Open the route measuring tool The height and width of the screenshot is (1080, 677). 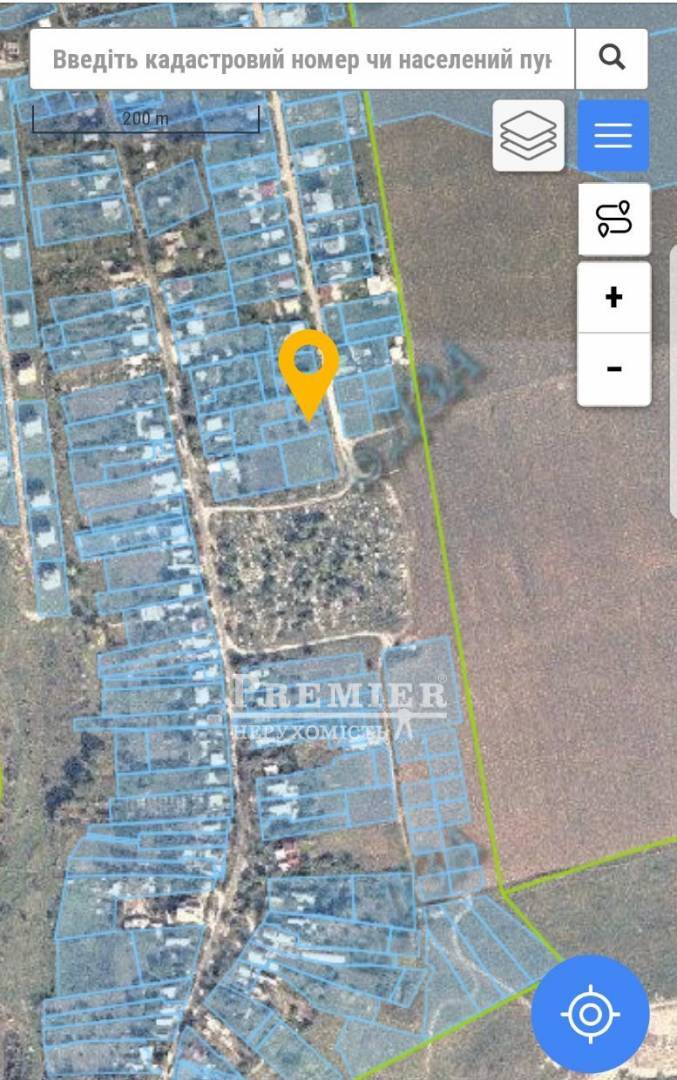(614, 219)
